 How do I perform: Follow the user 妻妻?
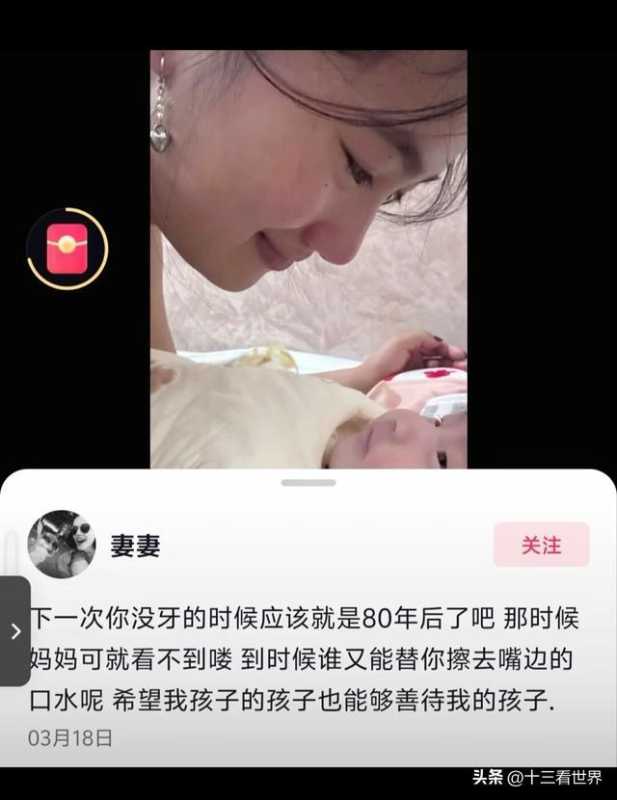coord(541,544)
